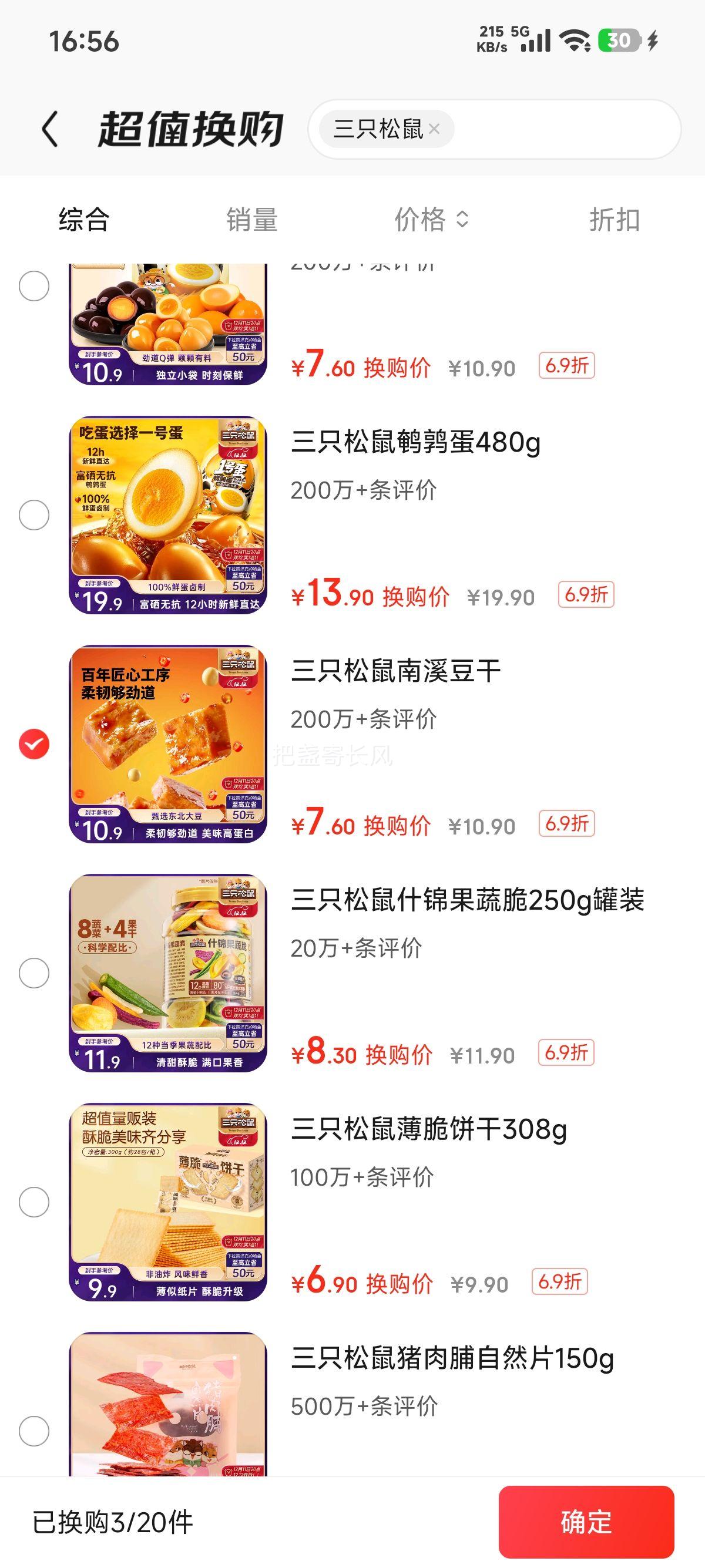The width and height of the screenshot is (705, 1568).
Task: Select 三只松鼠猪肉脯自然片150g checkbox
Action: point(34,1431)
